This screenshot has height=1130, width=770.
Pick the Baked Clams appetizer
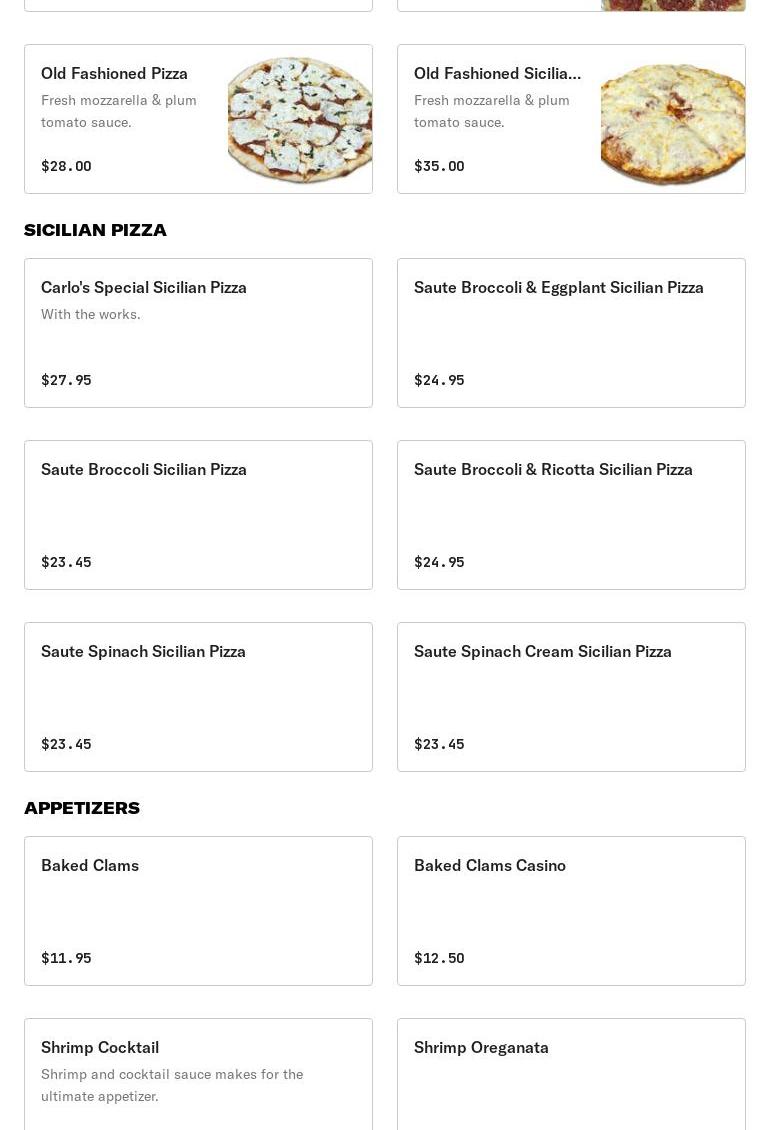(x=198, y=911)
